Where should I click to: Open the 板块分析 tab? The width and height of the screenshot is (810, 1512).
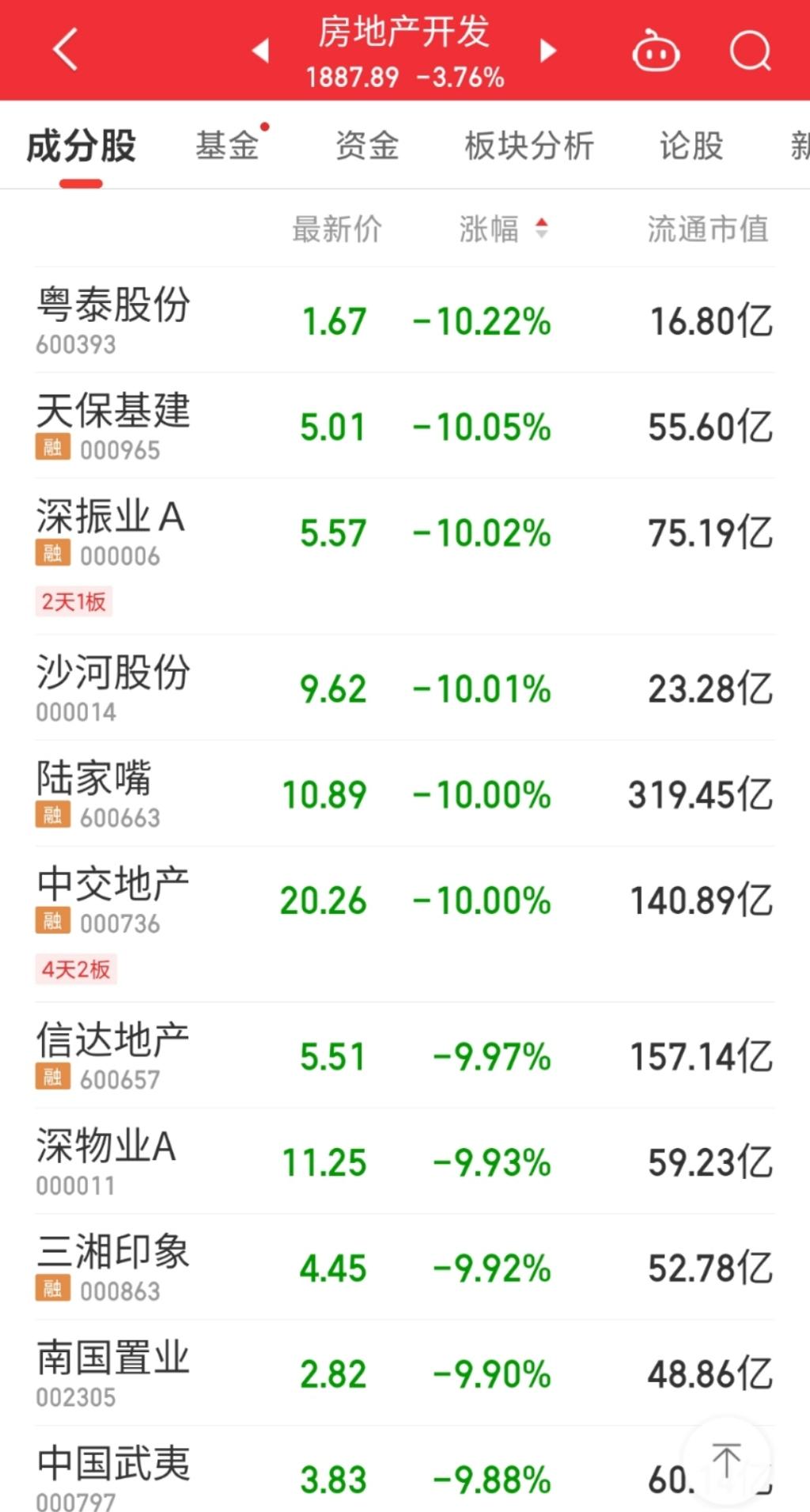(529, 146)
